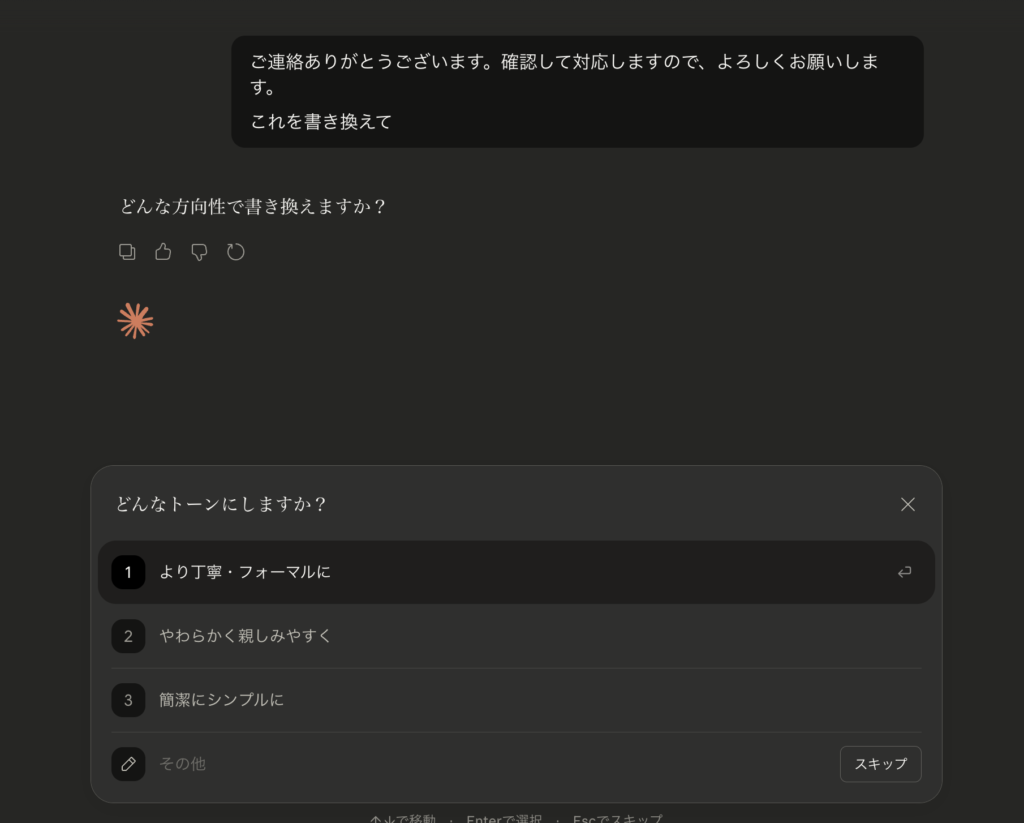Choose やわらかく親しみやすく option

click(516, 636)
